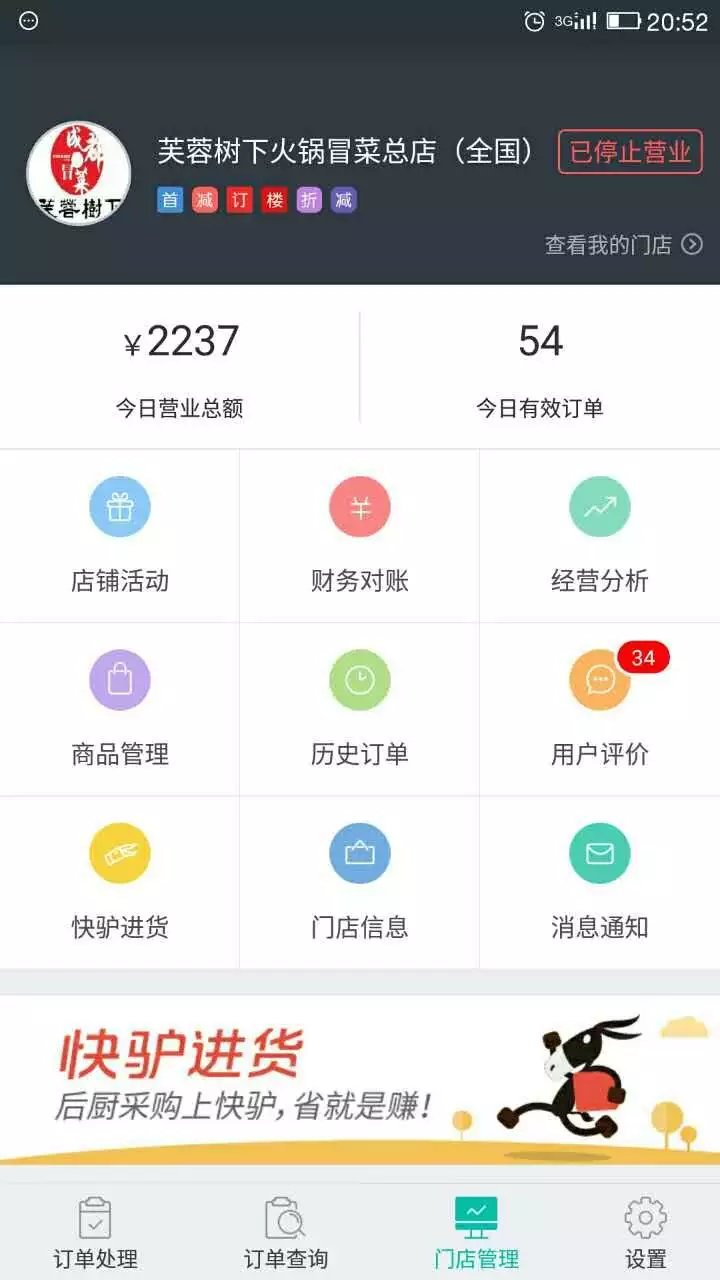The width and height of the screenshot is (720, 1280).
Task: Tap the 已停止营业 status button
Action: 630,152
